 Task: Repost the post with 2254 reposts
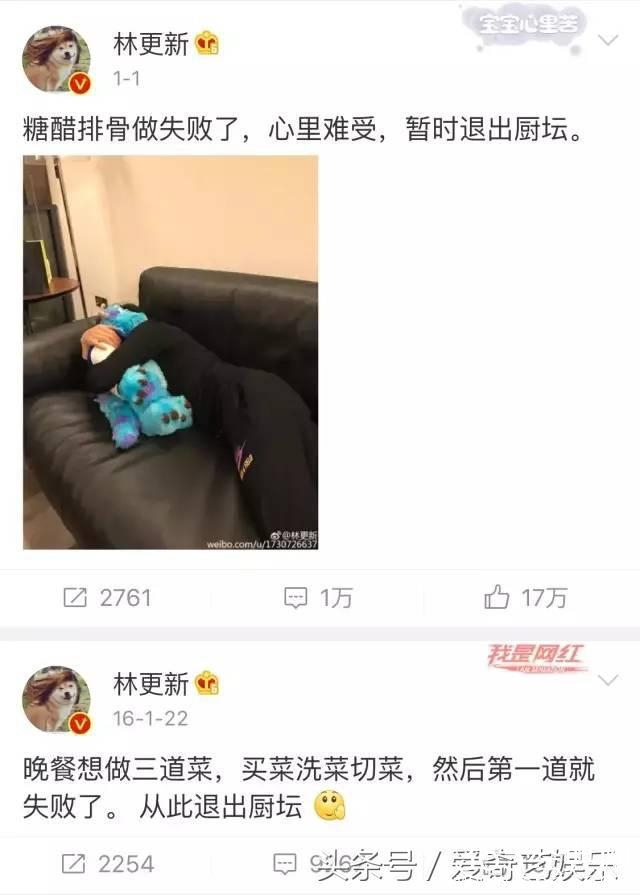[x=106, y=863]
